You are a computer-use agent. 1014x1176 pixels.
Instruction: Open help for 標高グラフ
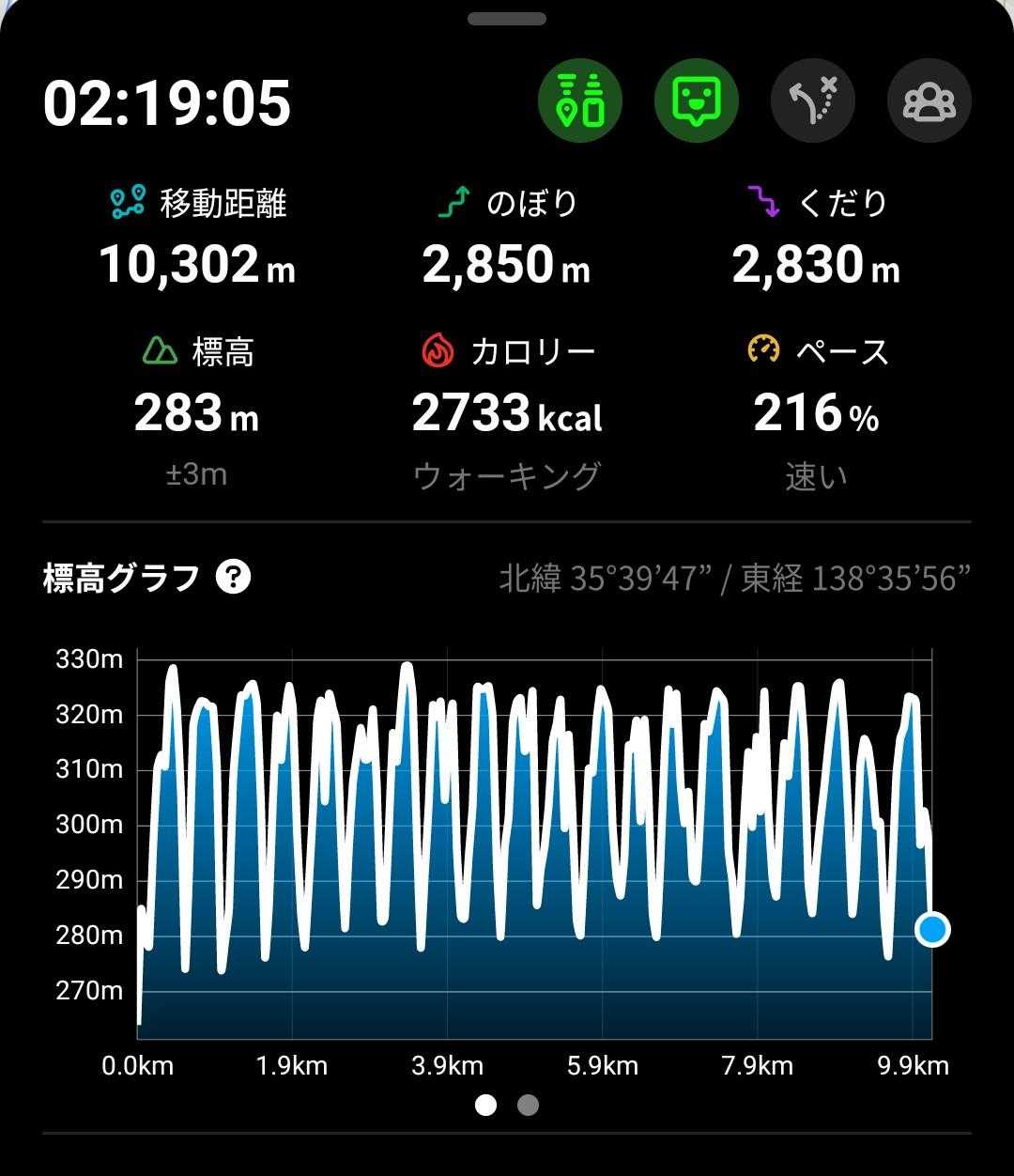click(x=233, y=577)
